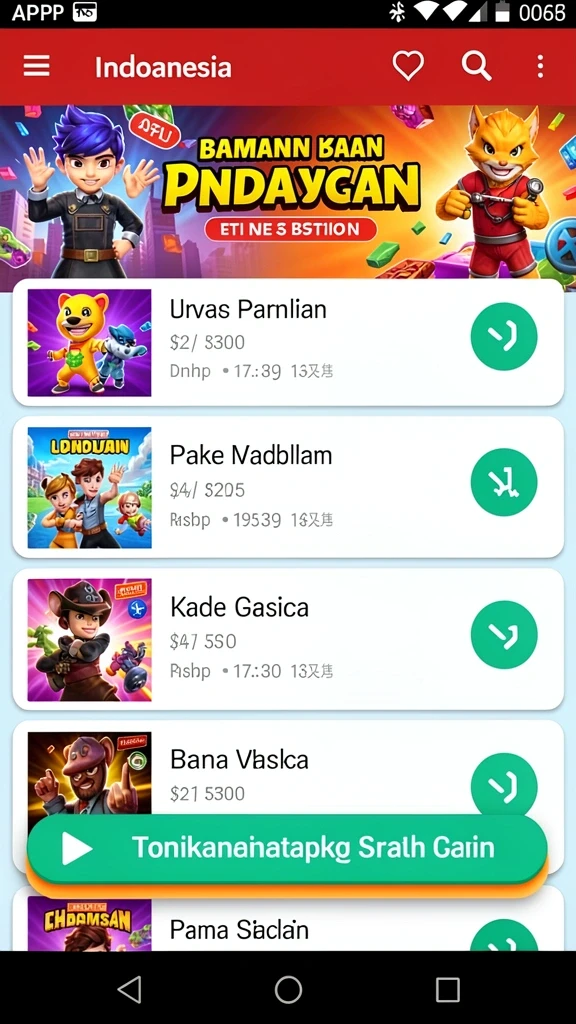Tap the search magnifier icon
This screenshot has height=1024, width=576.
click(x=476, y=66)
